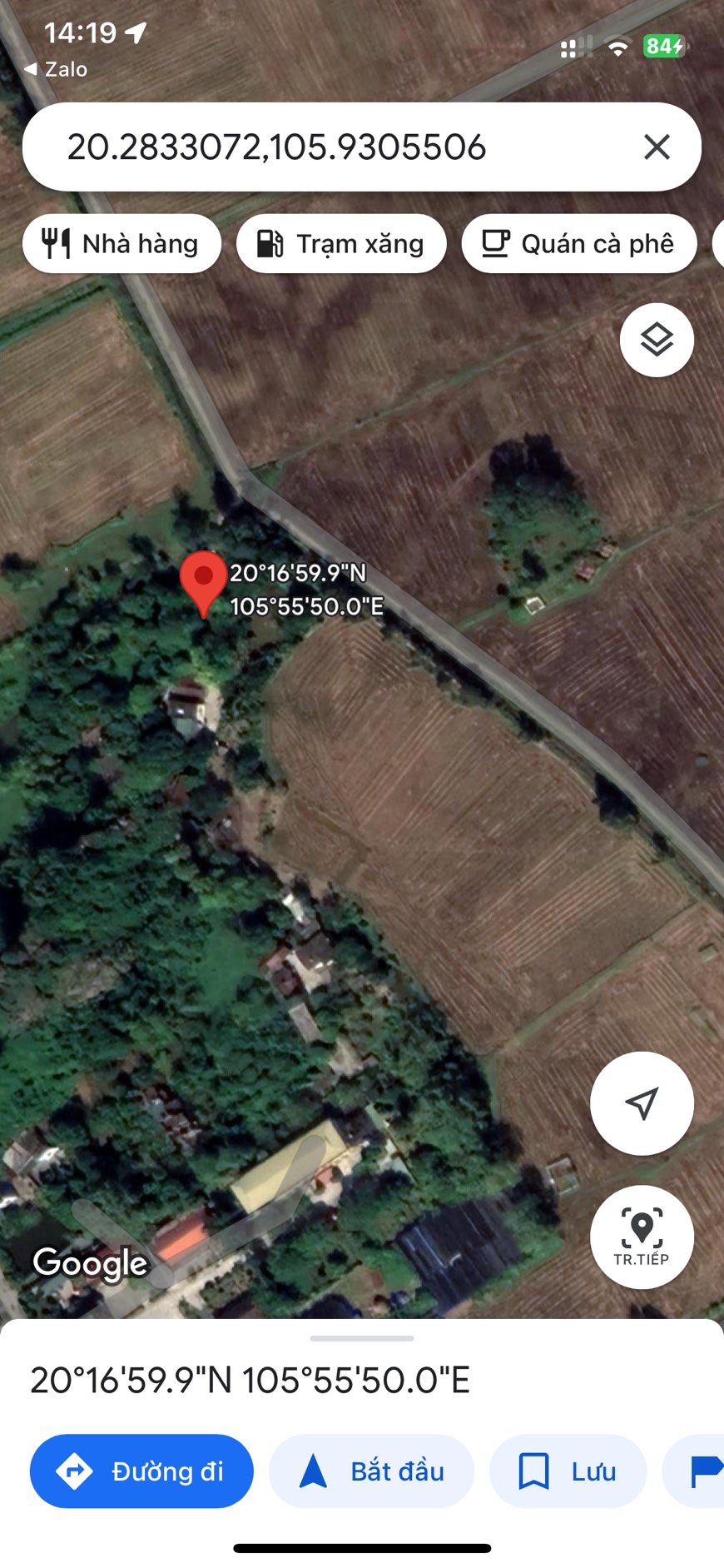Save this place with Lưu
724x1568 pixels.
click(568, 1471)
